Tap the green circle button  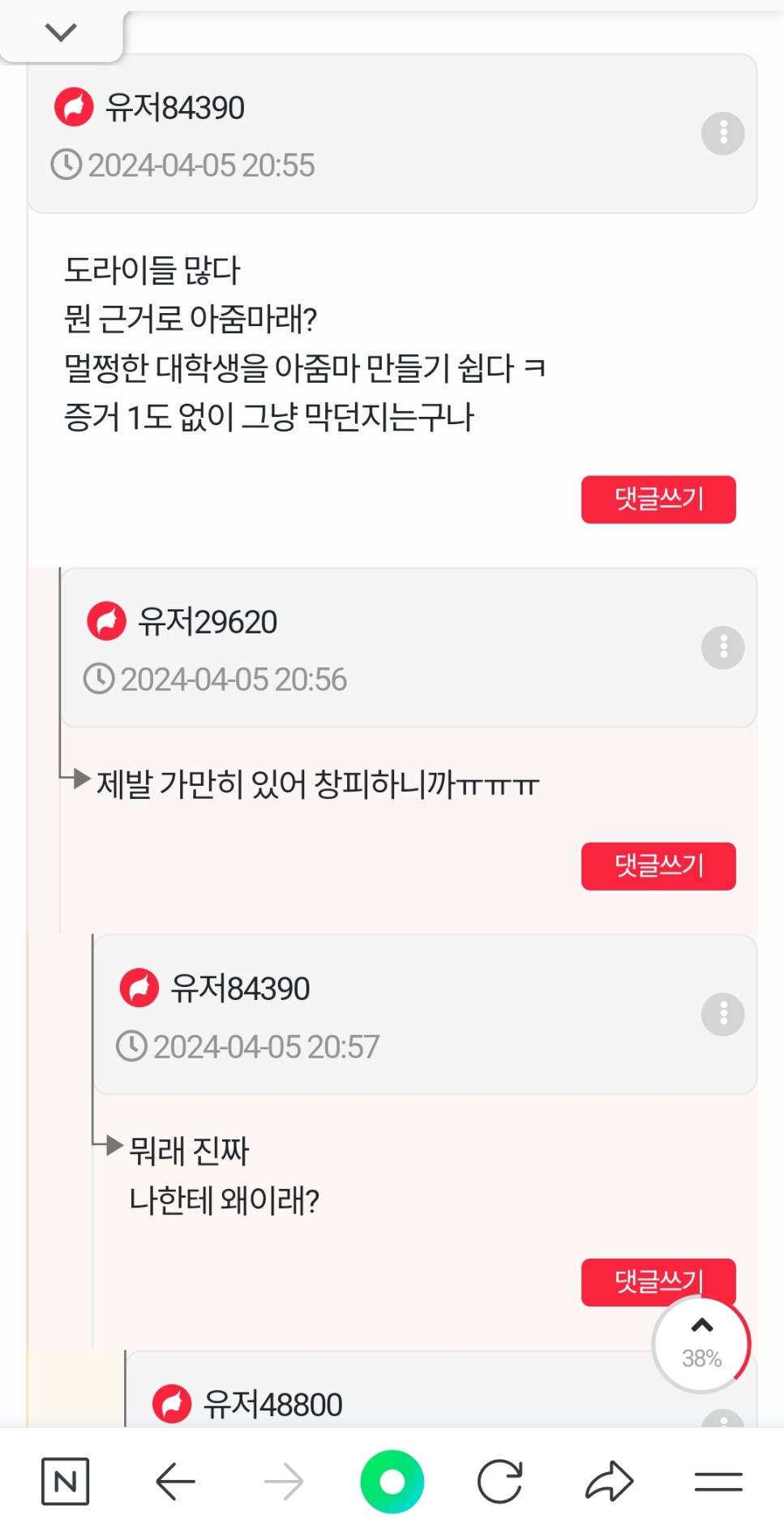click(x=392, y=1482)
